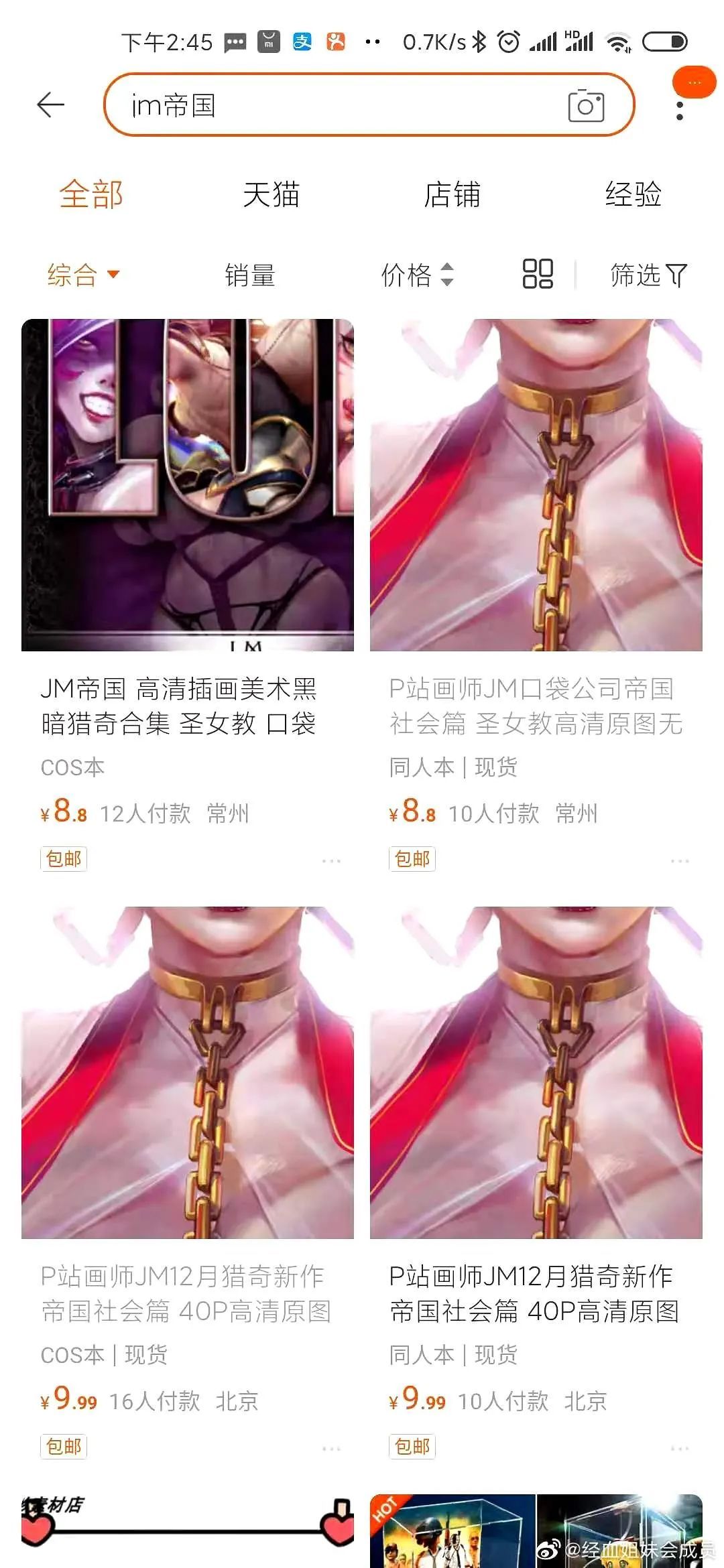Go back using the arrow icon

click(x=50, y=105)
